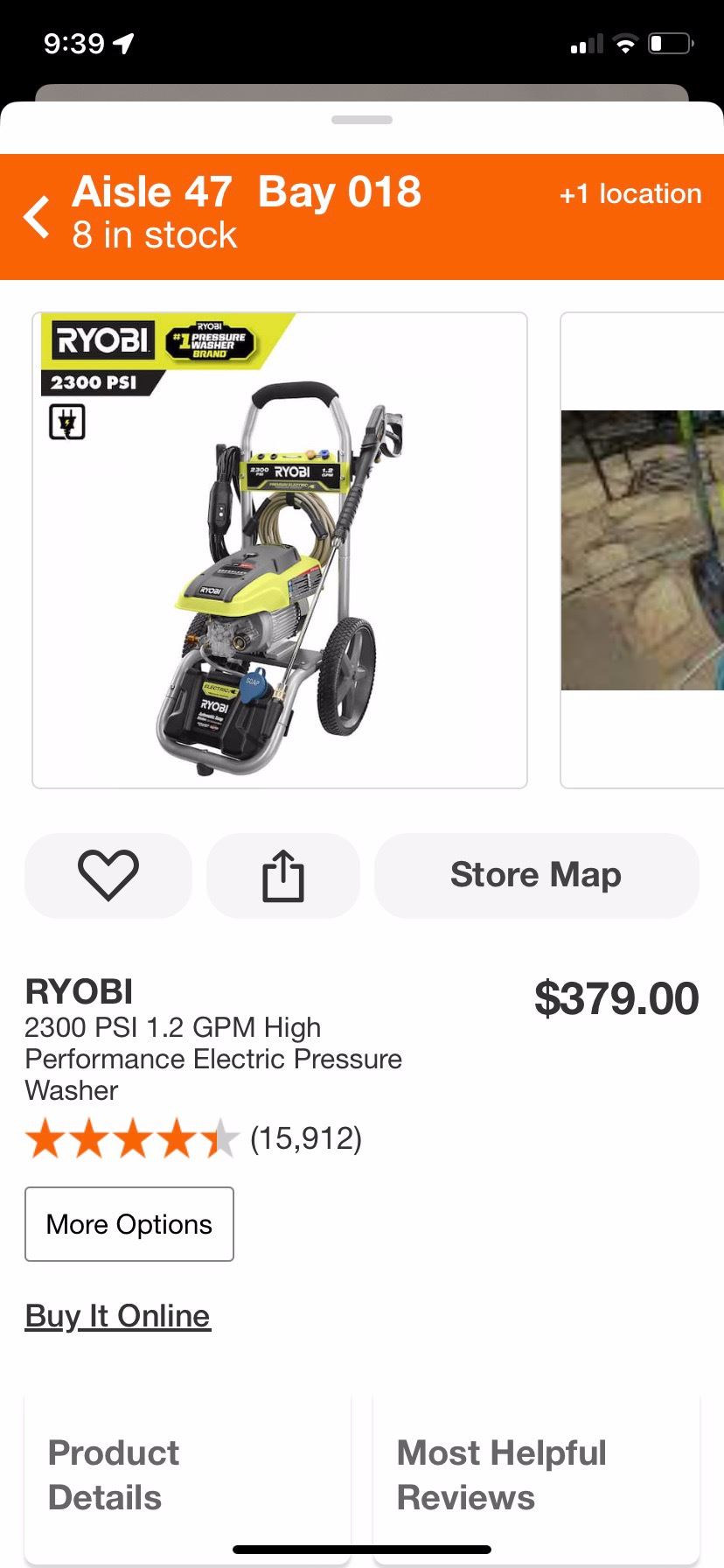
Task: Follow the Buy It Online link
Action: [x=118, y=1316]
